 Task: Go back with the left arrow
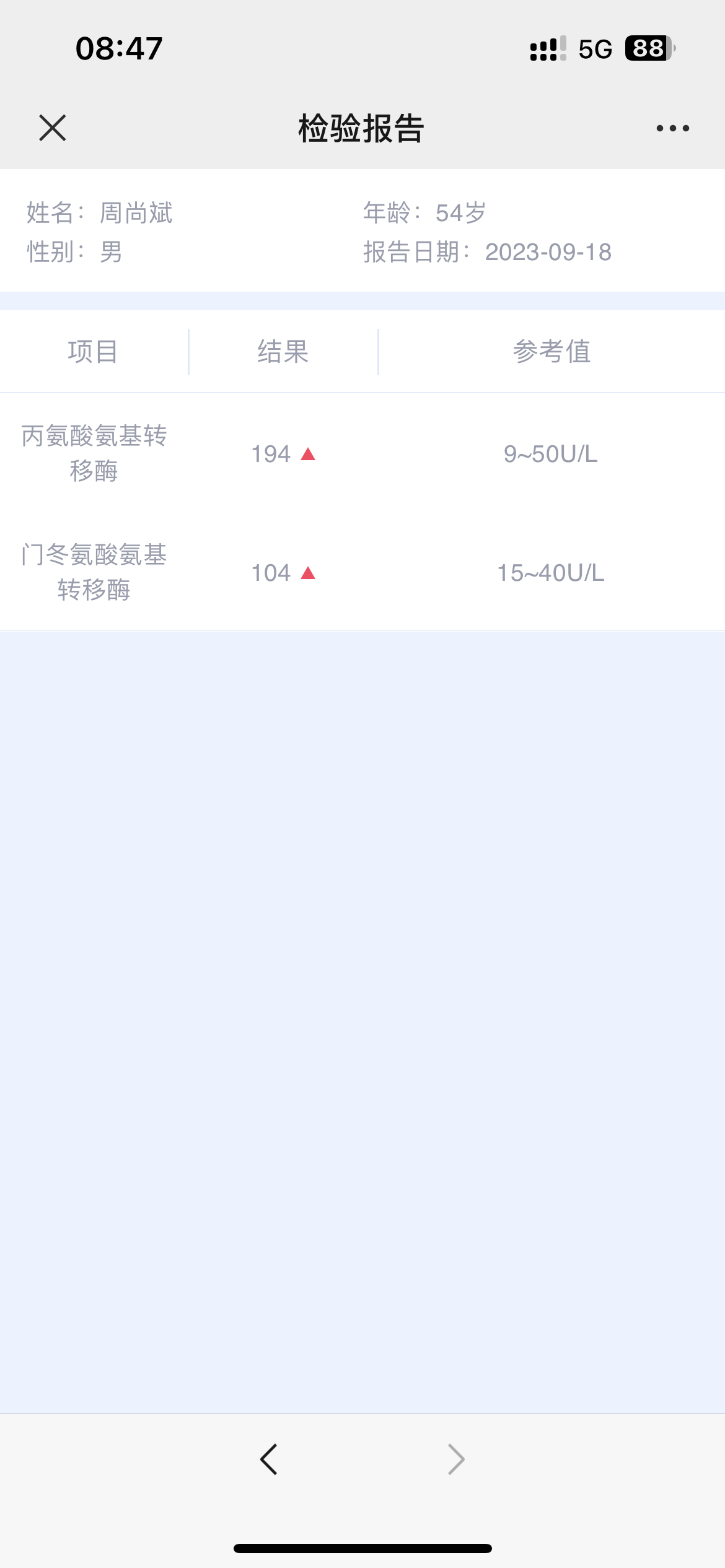269,1460
